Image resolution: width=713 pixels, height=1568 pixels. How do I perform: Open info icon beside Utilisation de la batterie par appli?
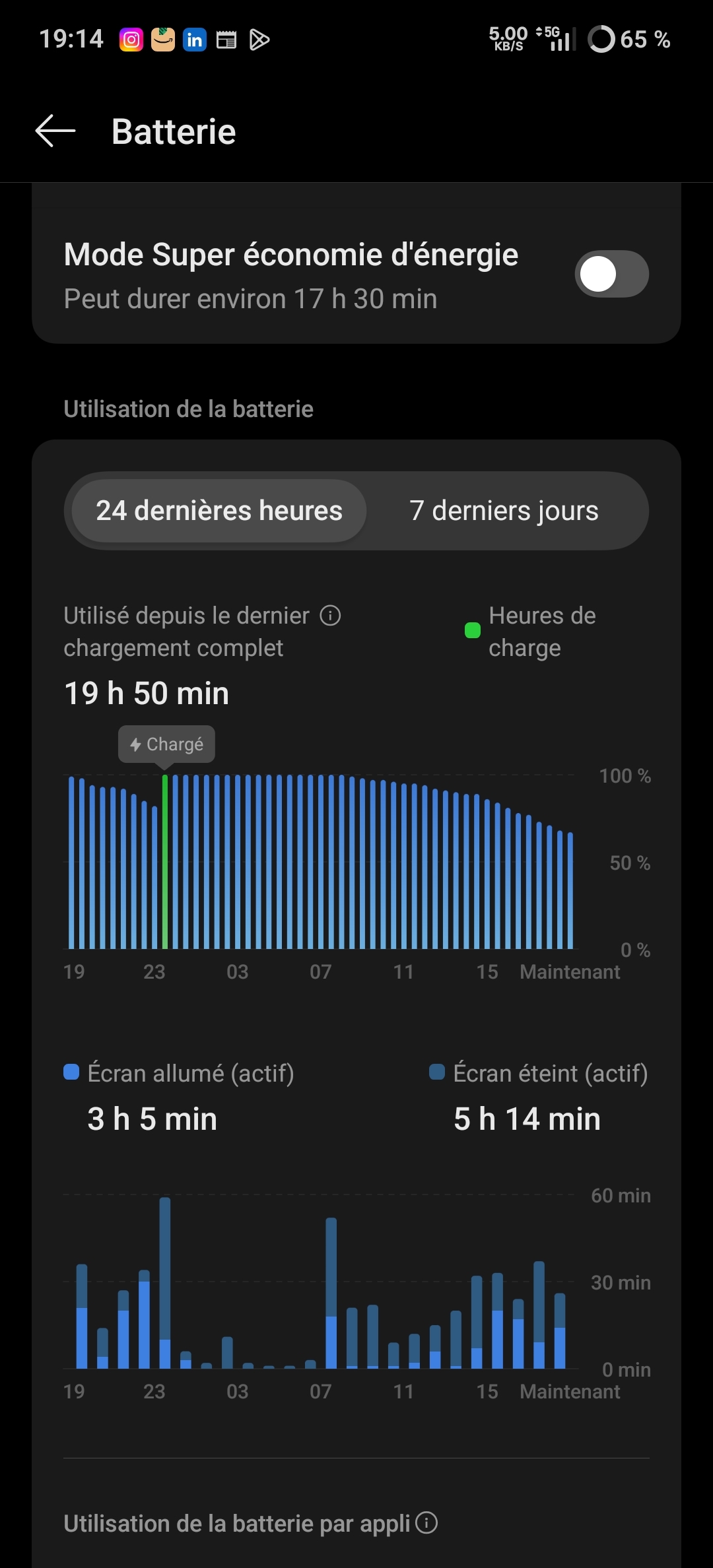(x=427, y=1523)
